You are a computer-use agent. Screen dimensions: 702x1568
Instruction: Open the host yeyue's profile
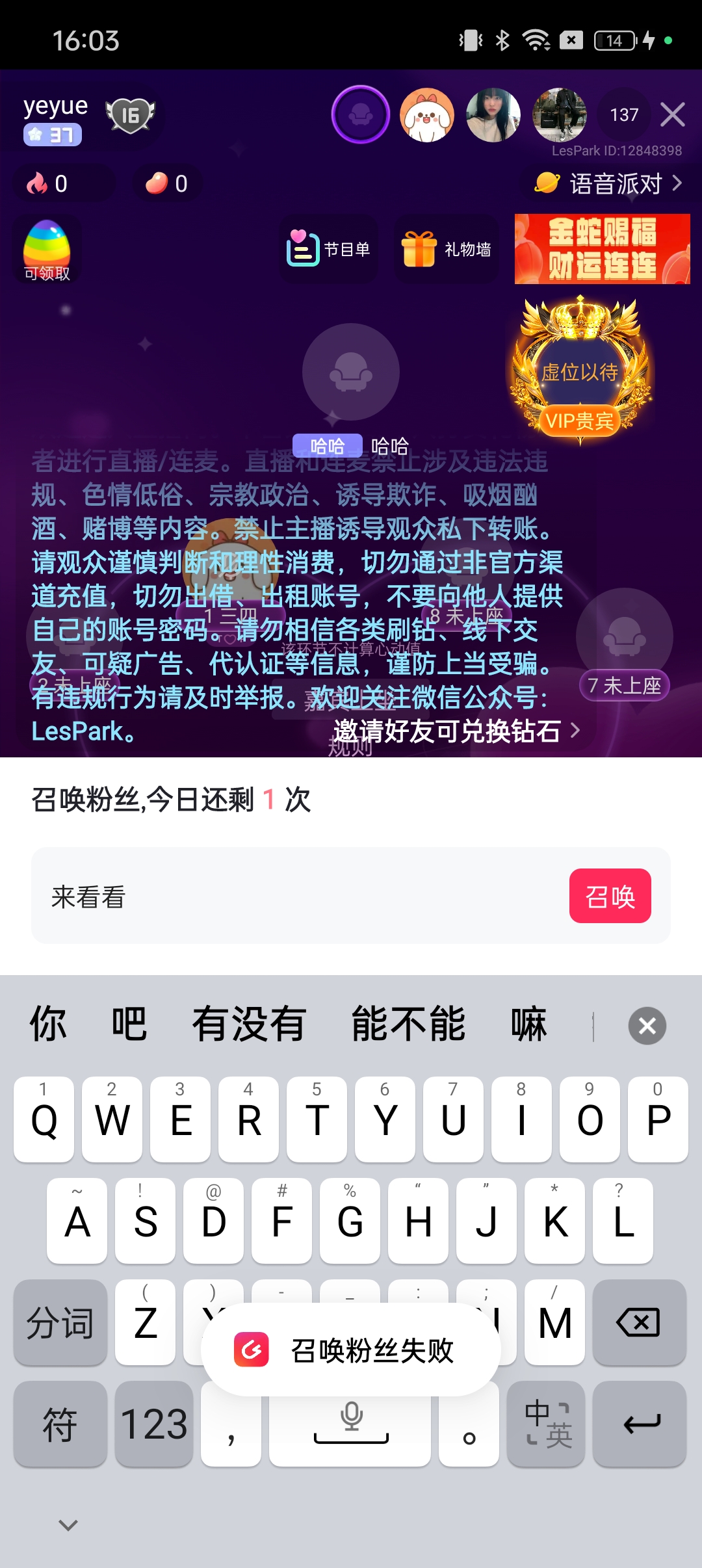(x=56, y=107)
